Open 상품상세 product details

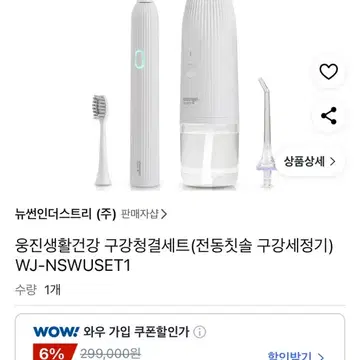(310, 162)
